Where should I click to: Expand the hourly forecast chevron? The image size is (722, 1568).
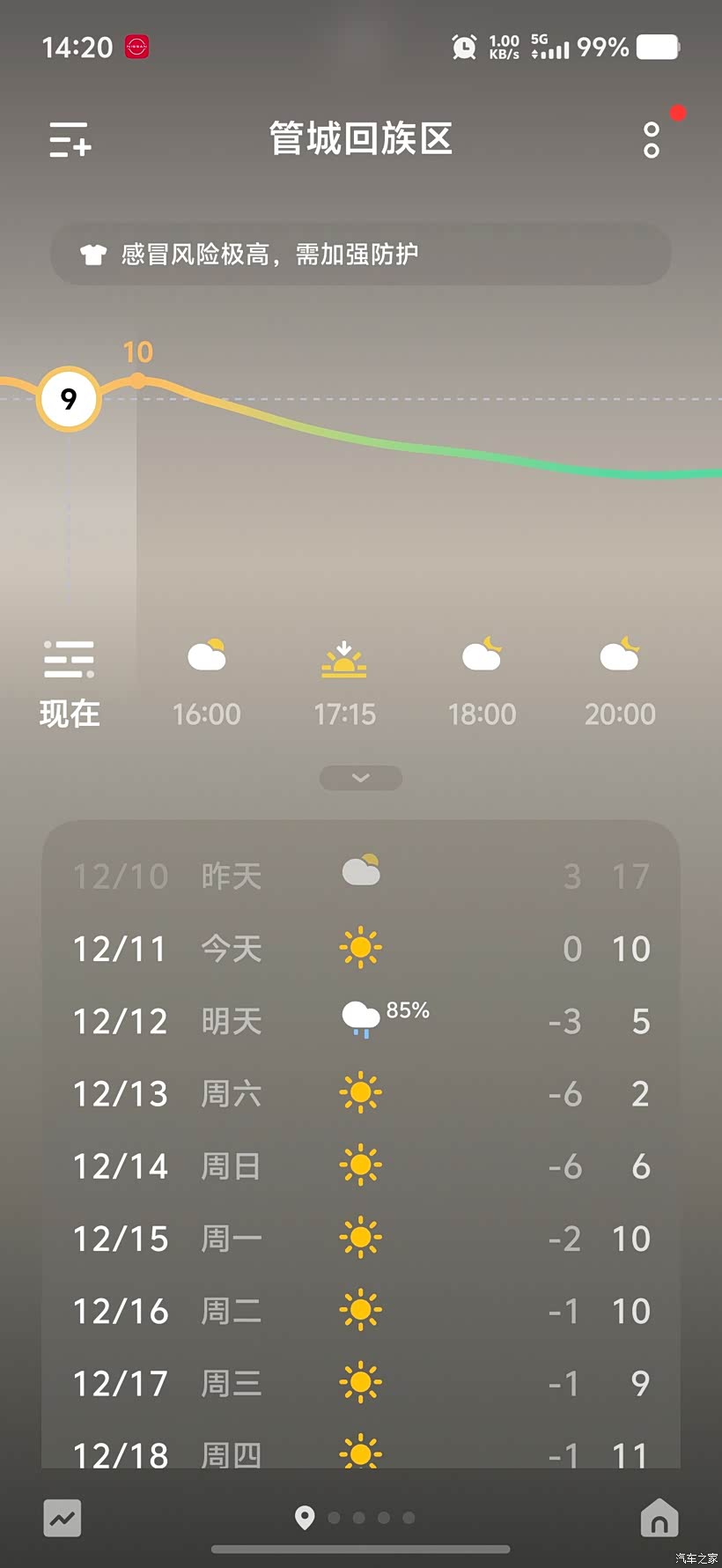tap(361, 778)
